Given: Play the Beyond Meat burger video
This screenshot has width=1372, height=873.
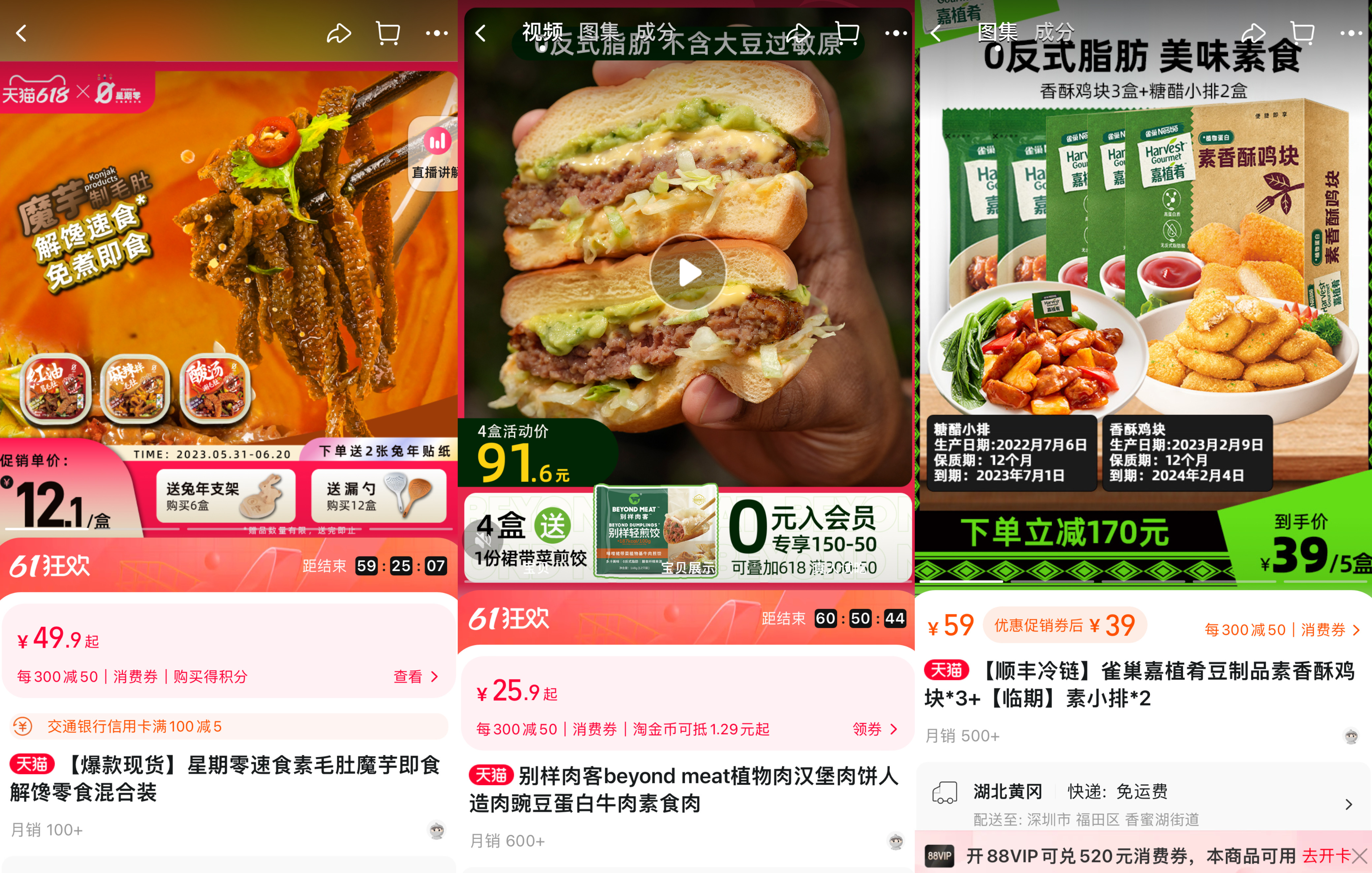Looking at the screenshot, I should 688,273.
